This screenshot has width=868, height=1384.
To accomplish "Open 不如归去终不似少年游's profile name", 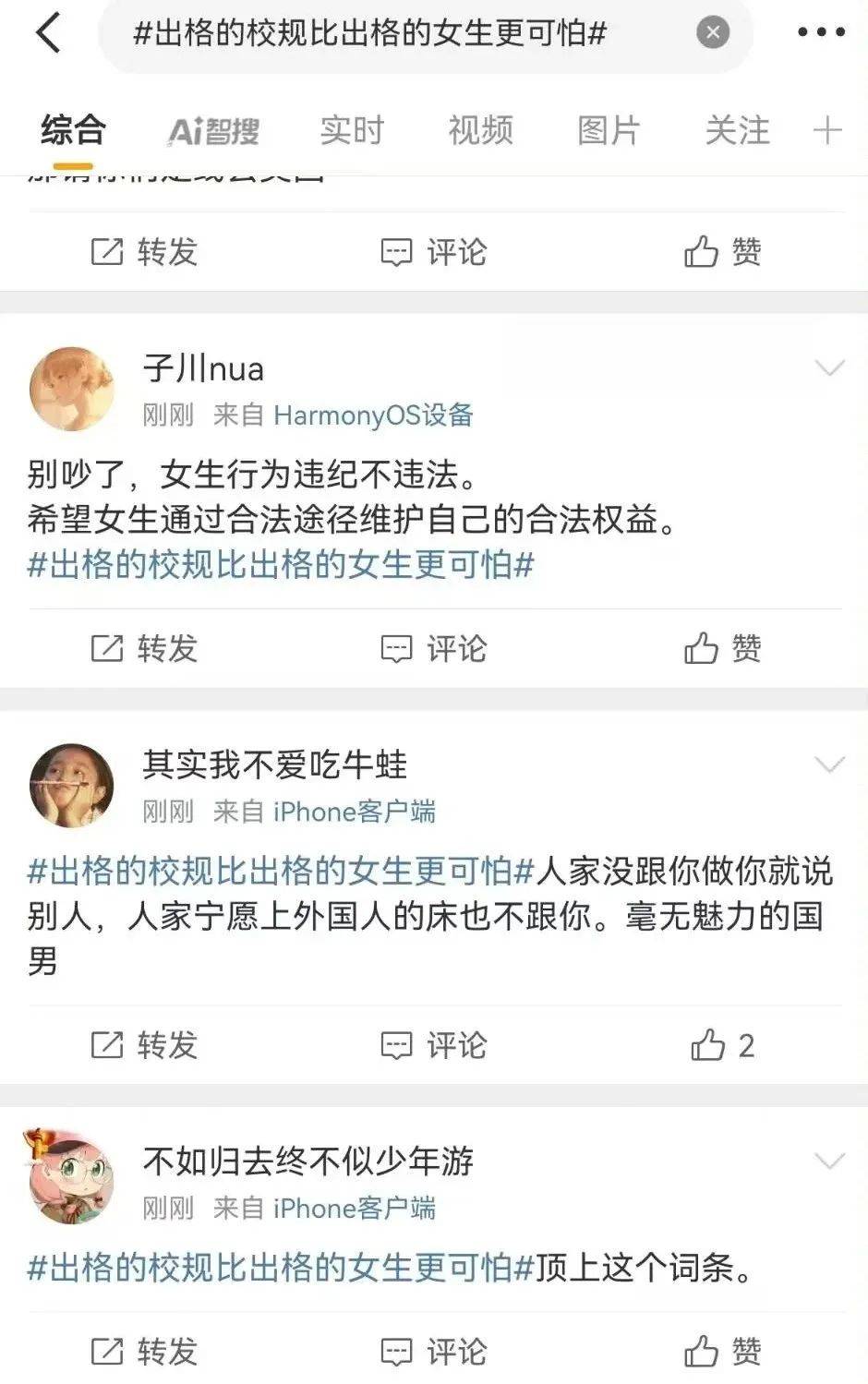I will coord(307,1161).
